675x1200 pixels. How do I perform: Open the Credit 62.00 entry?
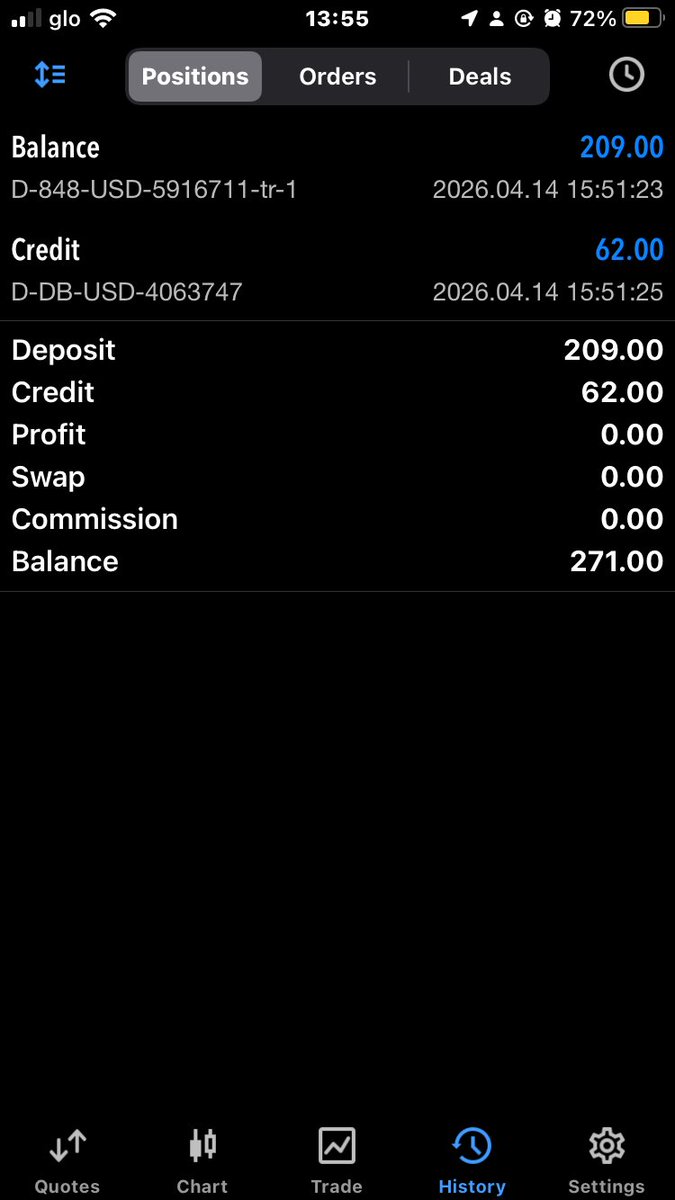point(337,269)
